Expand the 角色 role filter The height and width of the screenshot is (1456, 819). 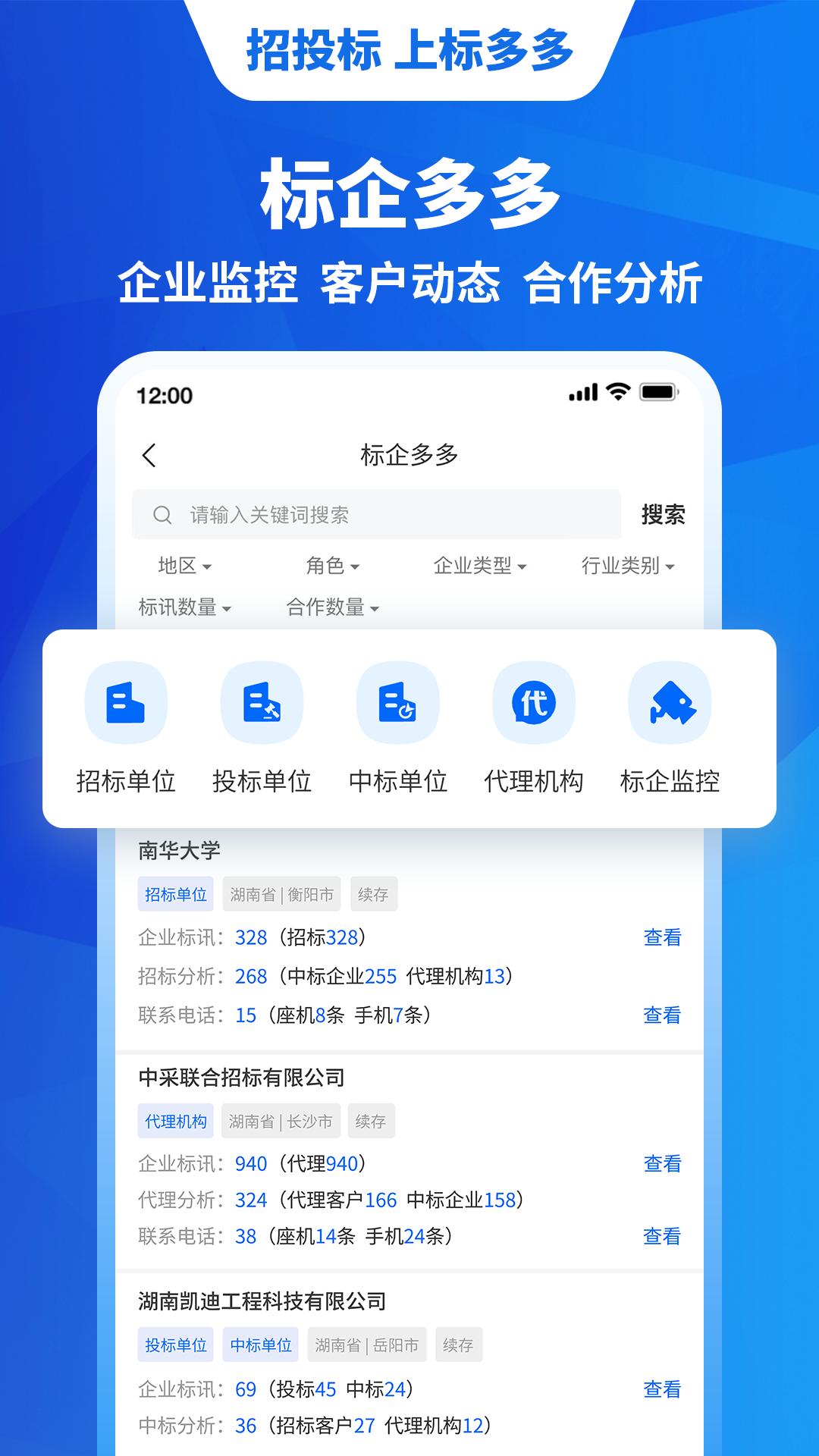tap(334, 565)
